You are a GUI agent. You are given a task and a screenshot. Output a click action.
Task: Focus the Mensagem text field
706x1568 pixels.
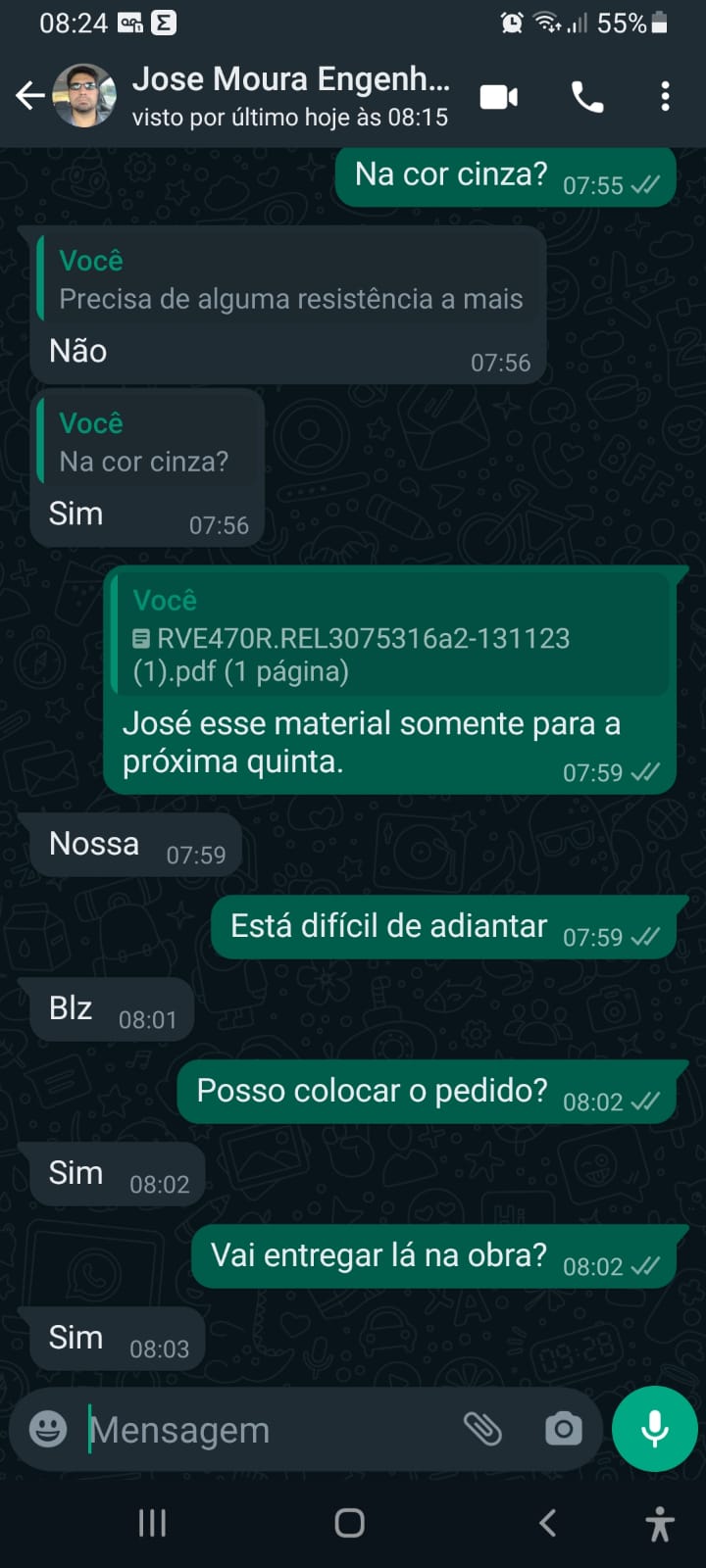tap(265, 1430)
